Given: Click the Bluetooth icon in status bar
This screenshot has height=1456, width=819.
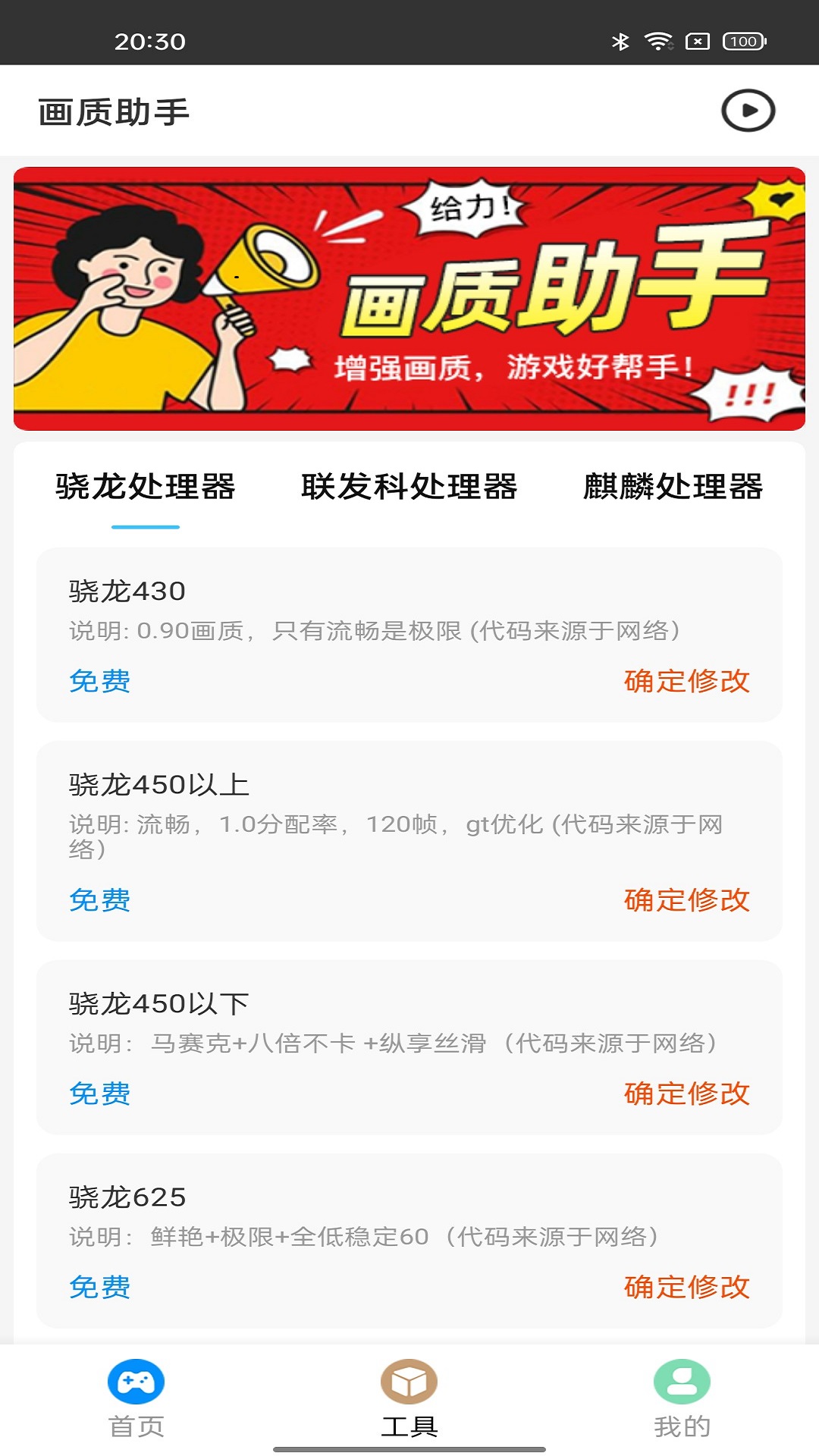Looking at the screenshot, I should (x=622, y=43).
